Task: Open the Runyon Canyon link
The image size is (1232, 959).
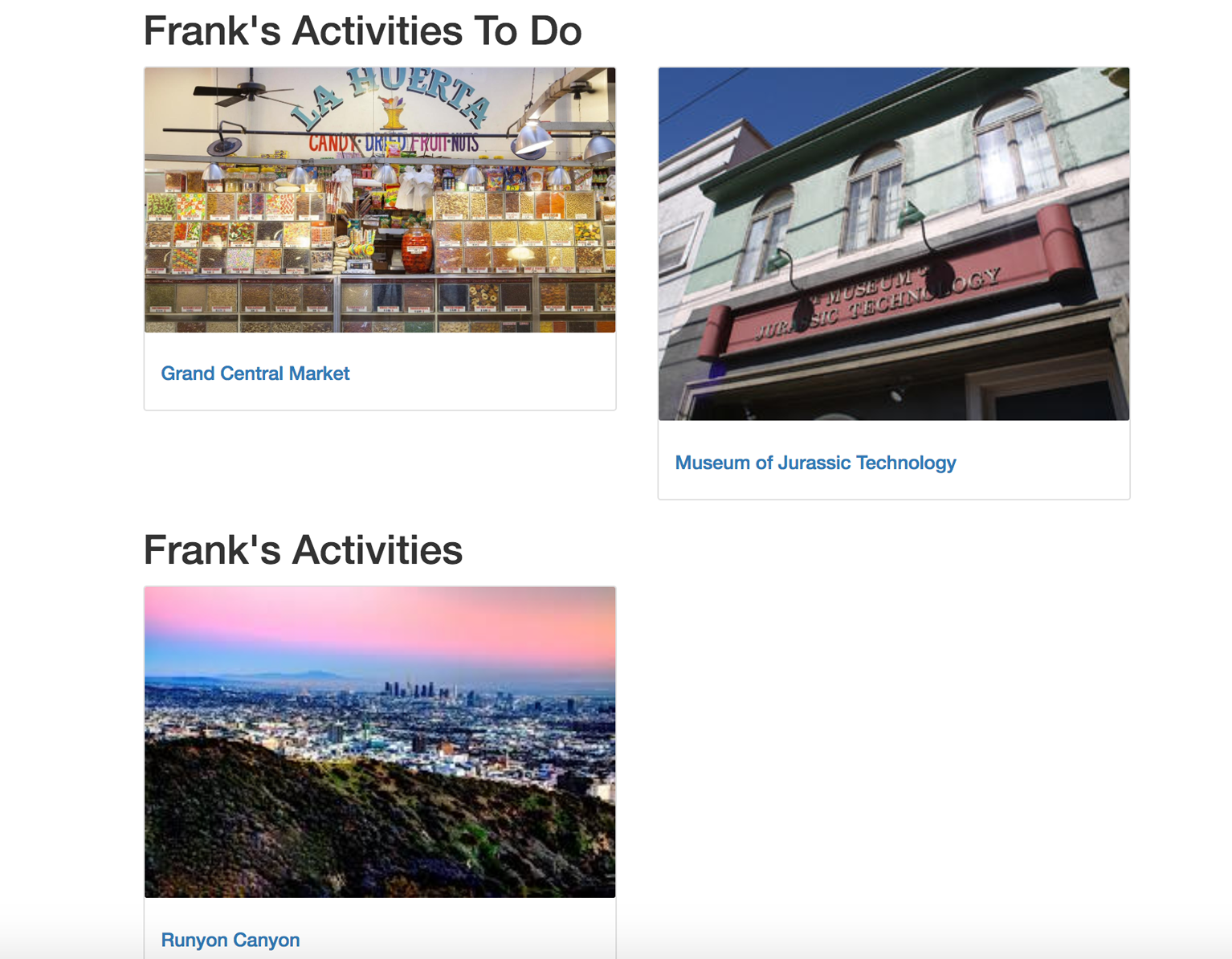Action: click(x=230, y=940)
